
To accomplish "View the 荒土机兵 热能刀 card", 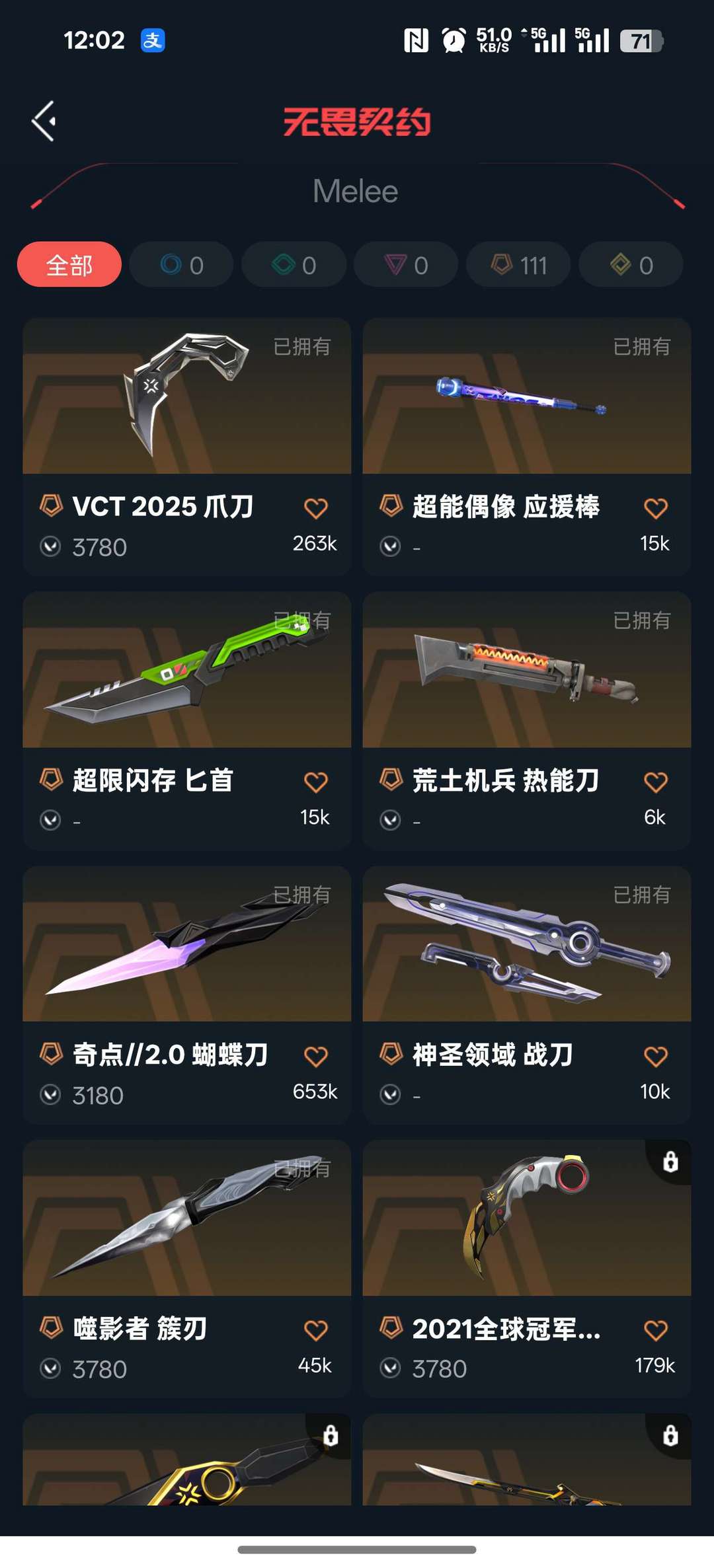I will 527,721.
